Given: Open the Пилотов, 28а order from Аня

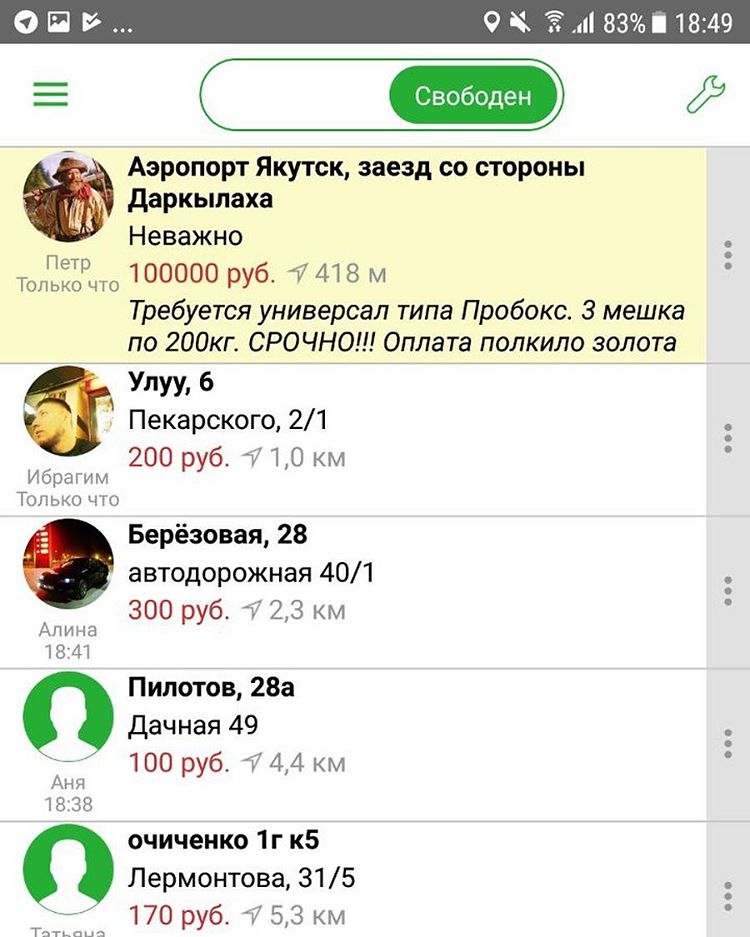Looking at the screenshot, I should click(400, 743).
